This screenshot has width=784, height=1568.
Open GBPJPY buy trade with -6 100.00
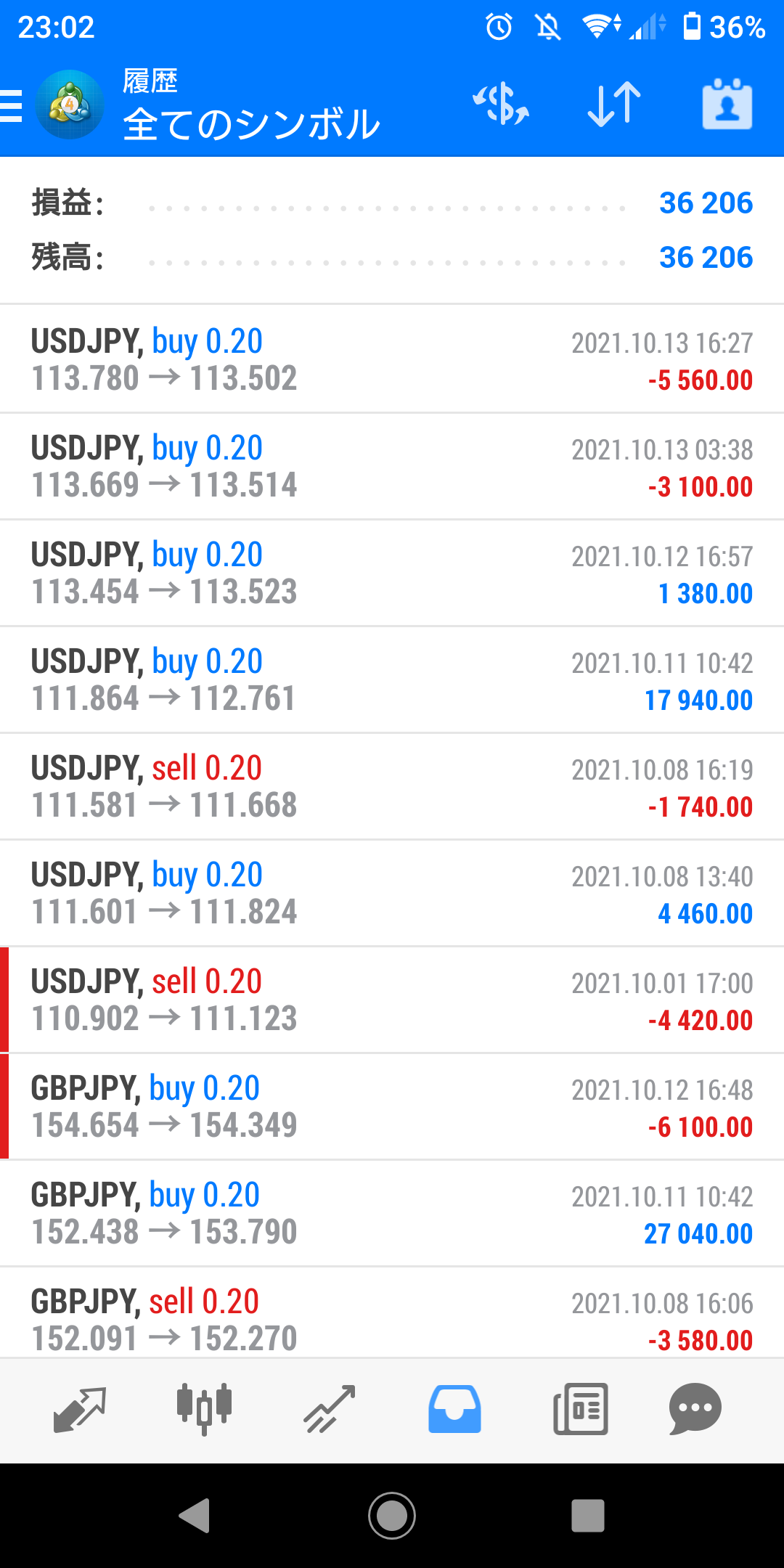(x=392, y=1106)
